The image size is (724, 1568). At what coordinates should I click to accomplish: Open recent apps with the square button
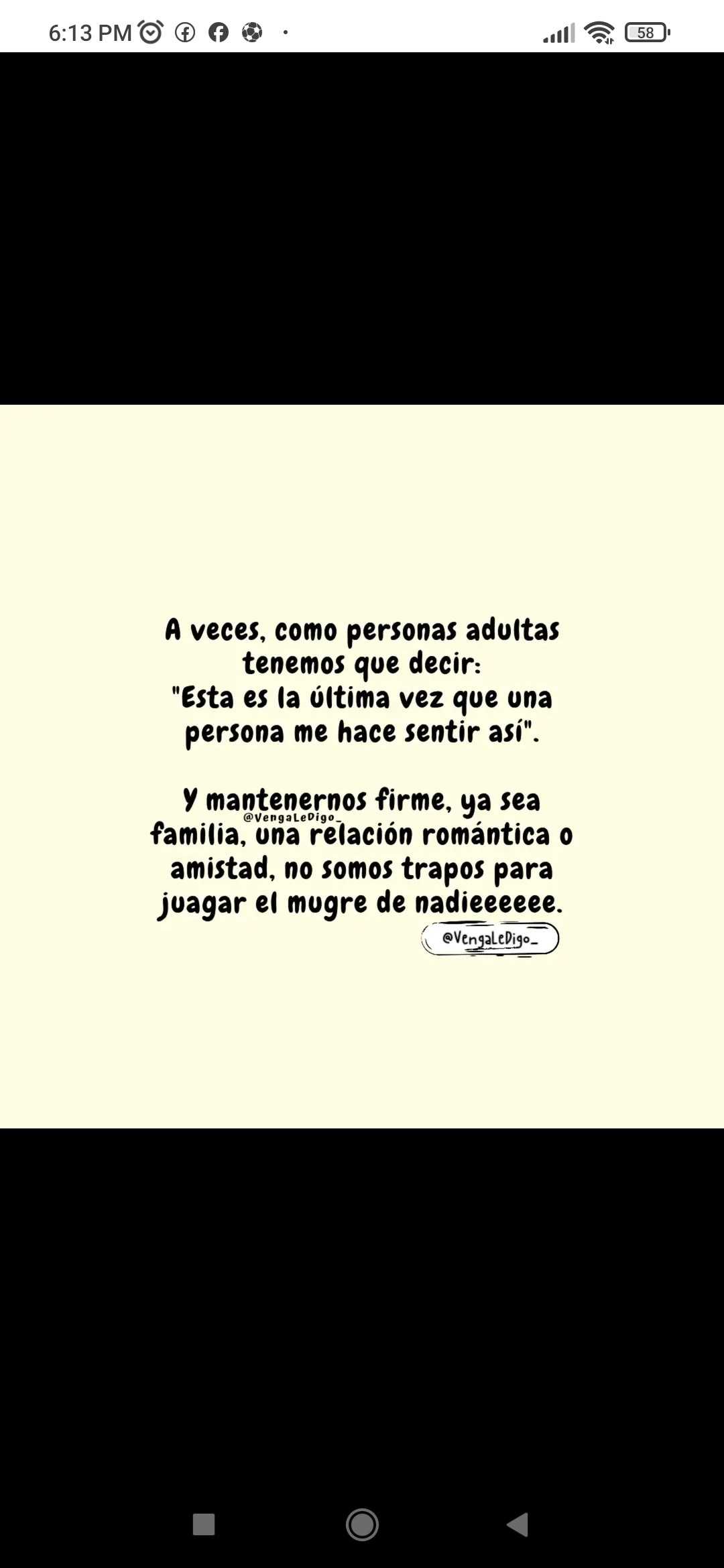tap(204, 1524)
